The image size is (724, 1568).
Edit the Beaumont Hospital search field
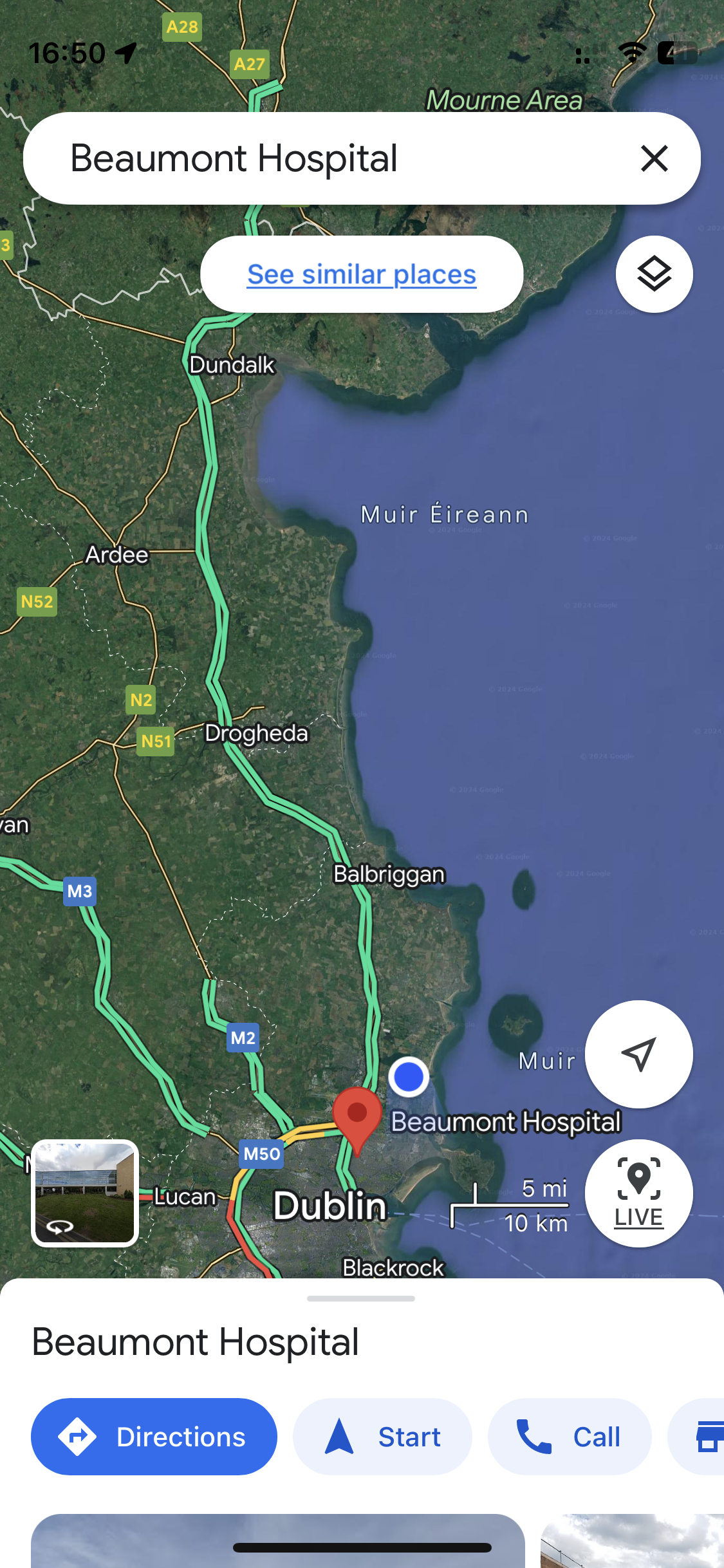pos(322,158)
